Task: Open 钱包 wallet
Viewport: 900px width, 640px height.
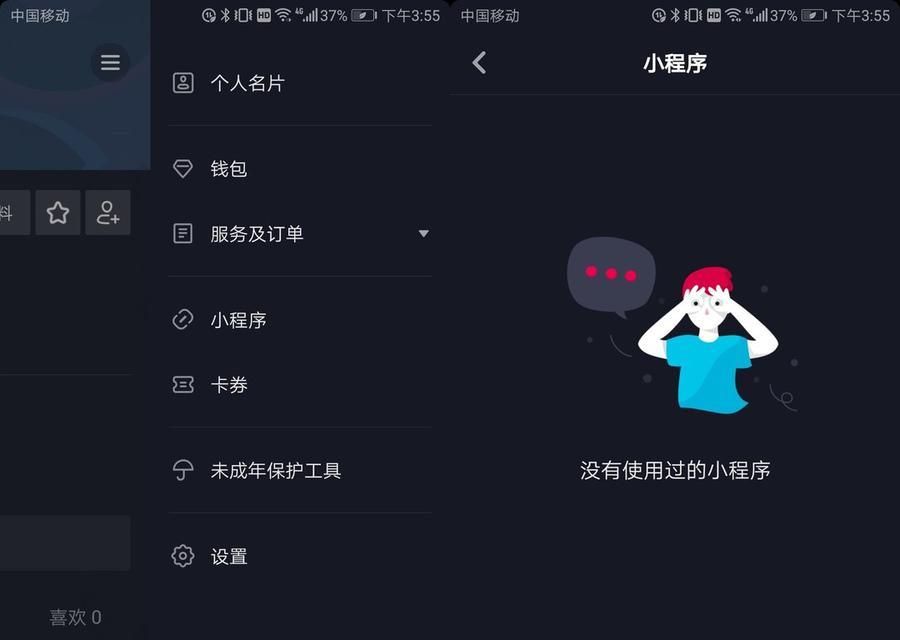Action: click(x=228, y=169)
